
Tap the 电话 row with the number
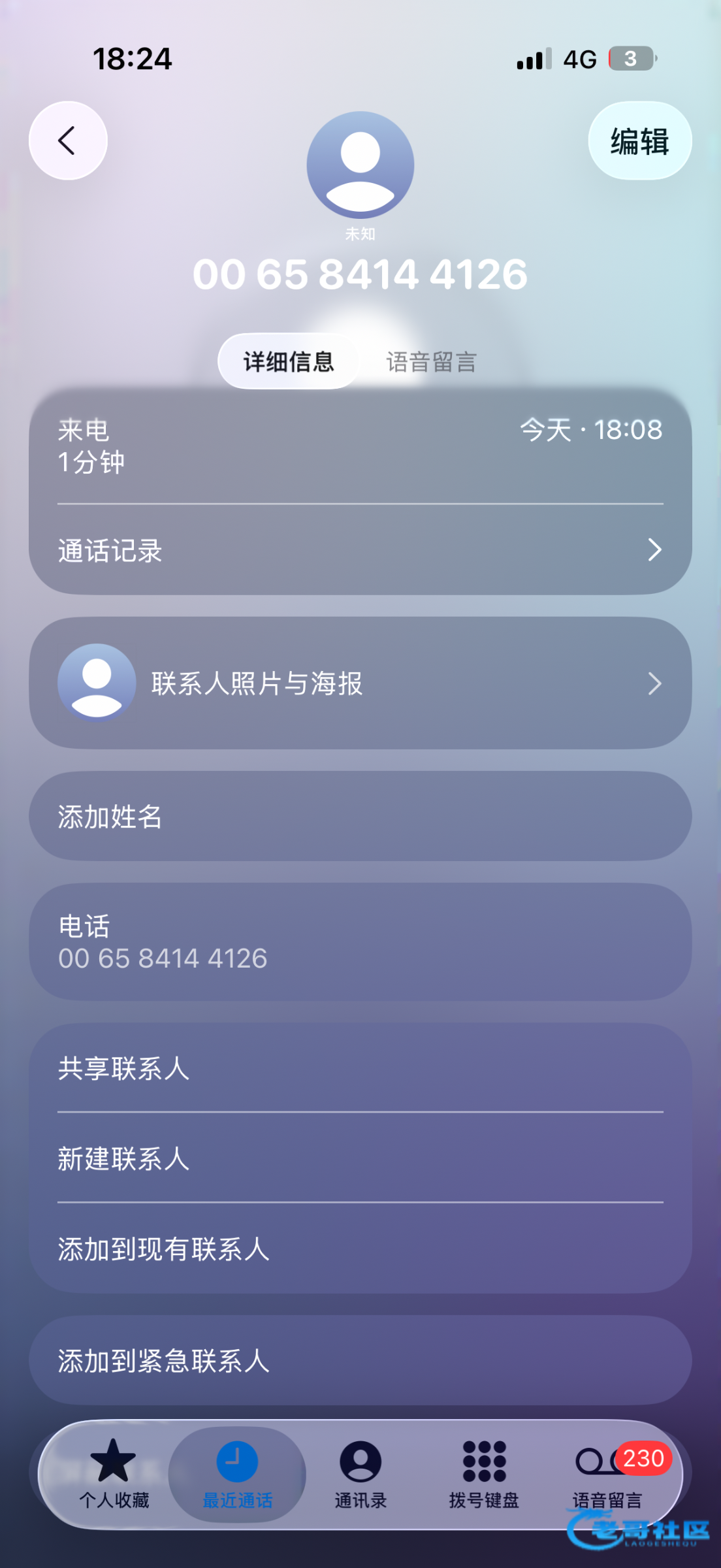tap(360, 942)
